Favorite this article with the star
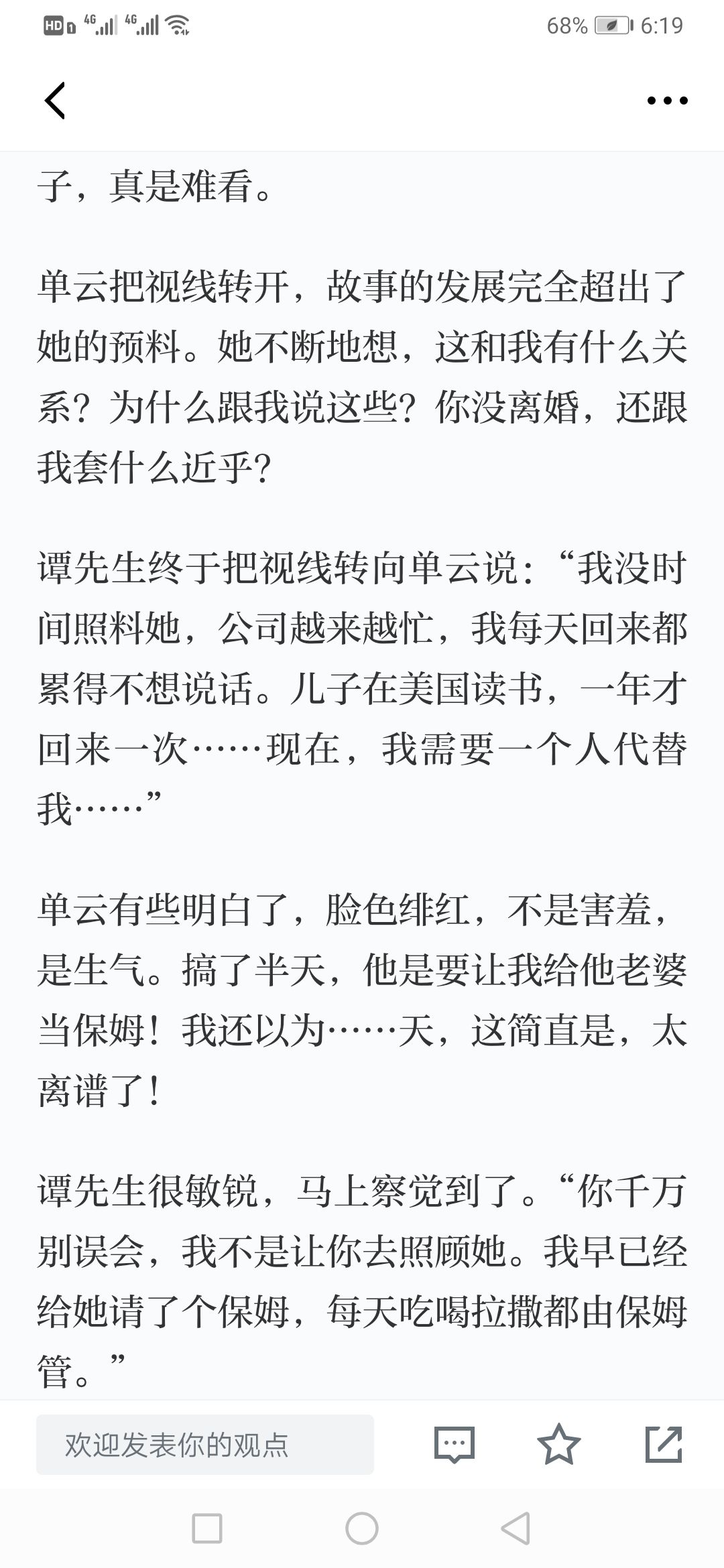 (x=559, y=1444)
